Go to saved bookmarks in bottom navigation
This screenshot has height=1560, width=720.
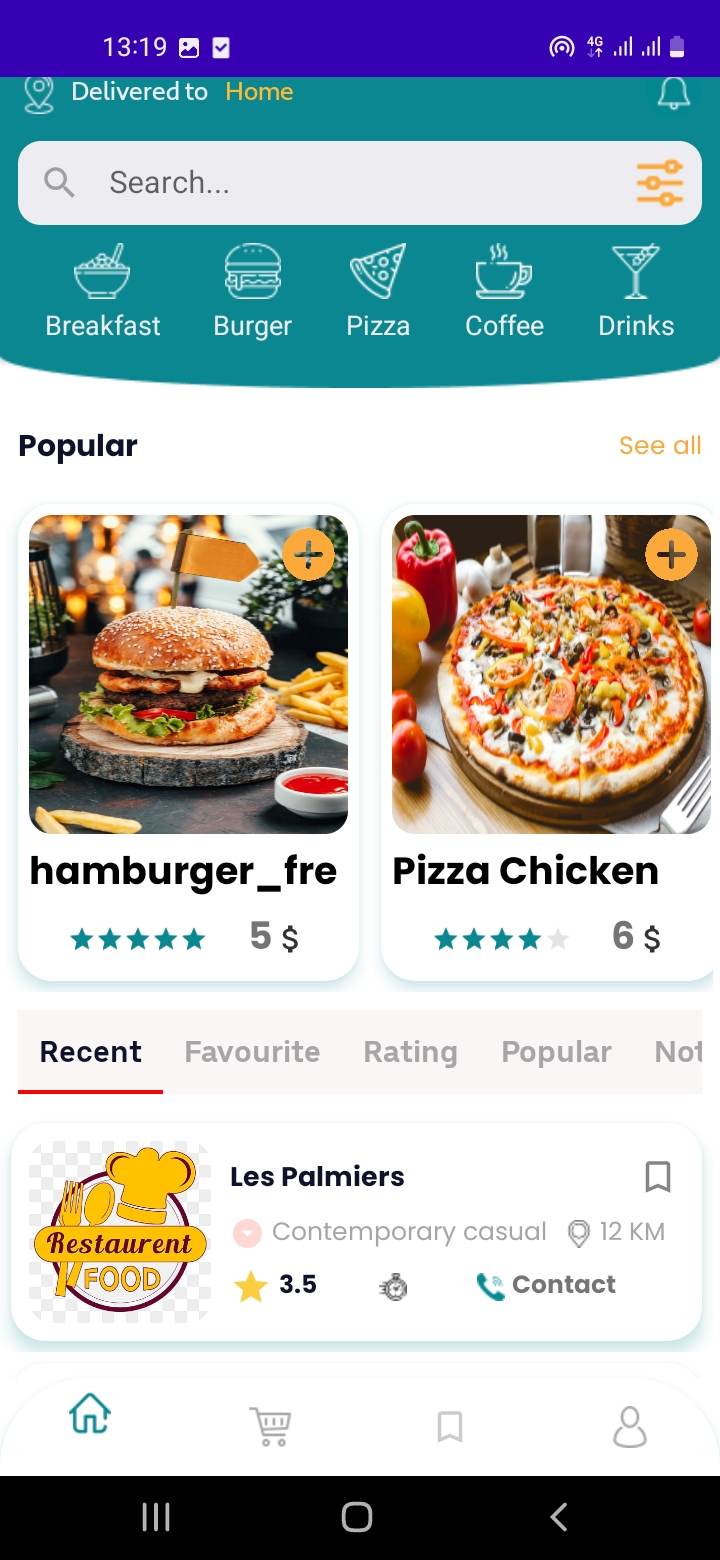coord(450,1426)
